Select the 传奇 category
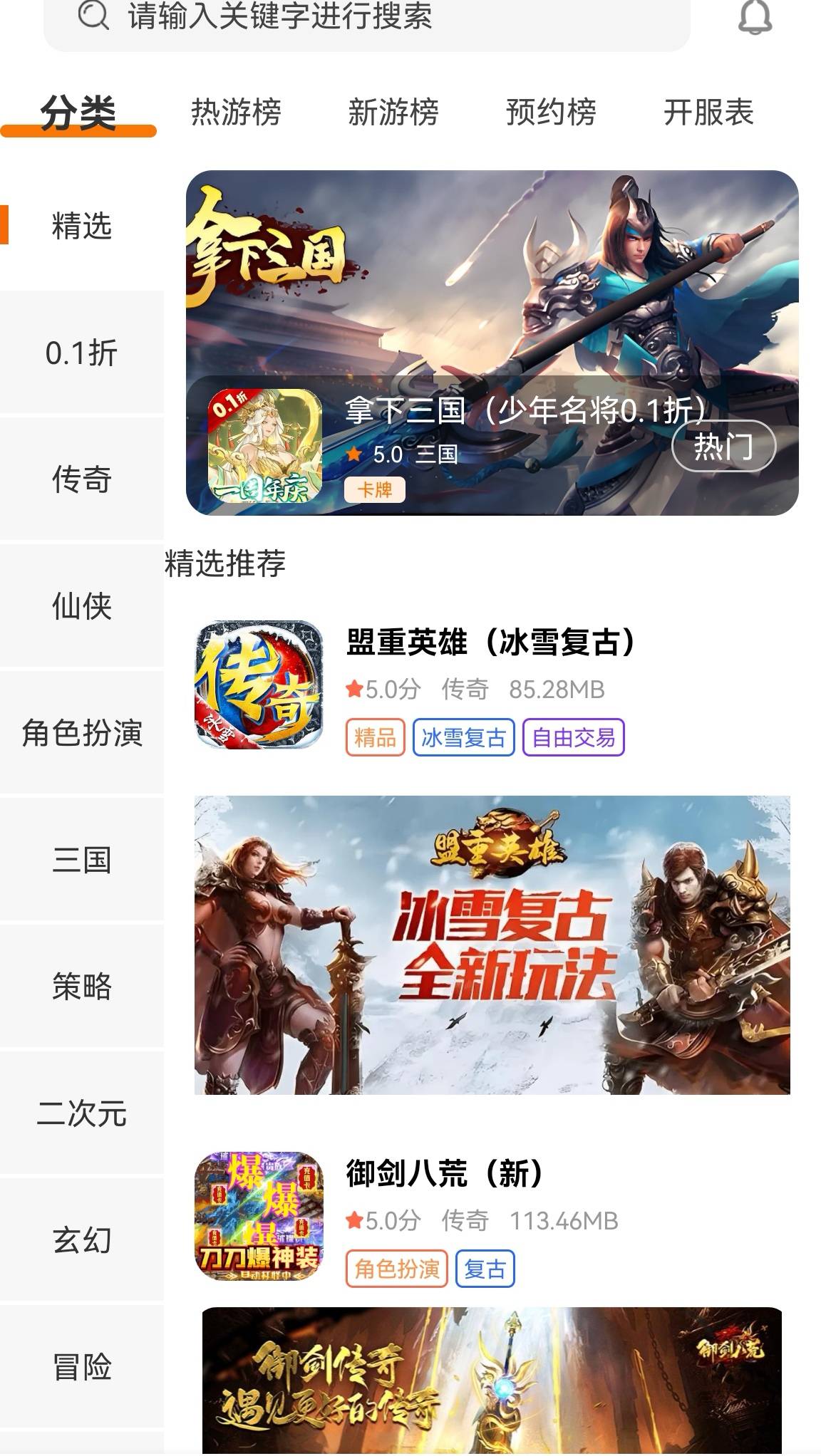 [82, 479]
